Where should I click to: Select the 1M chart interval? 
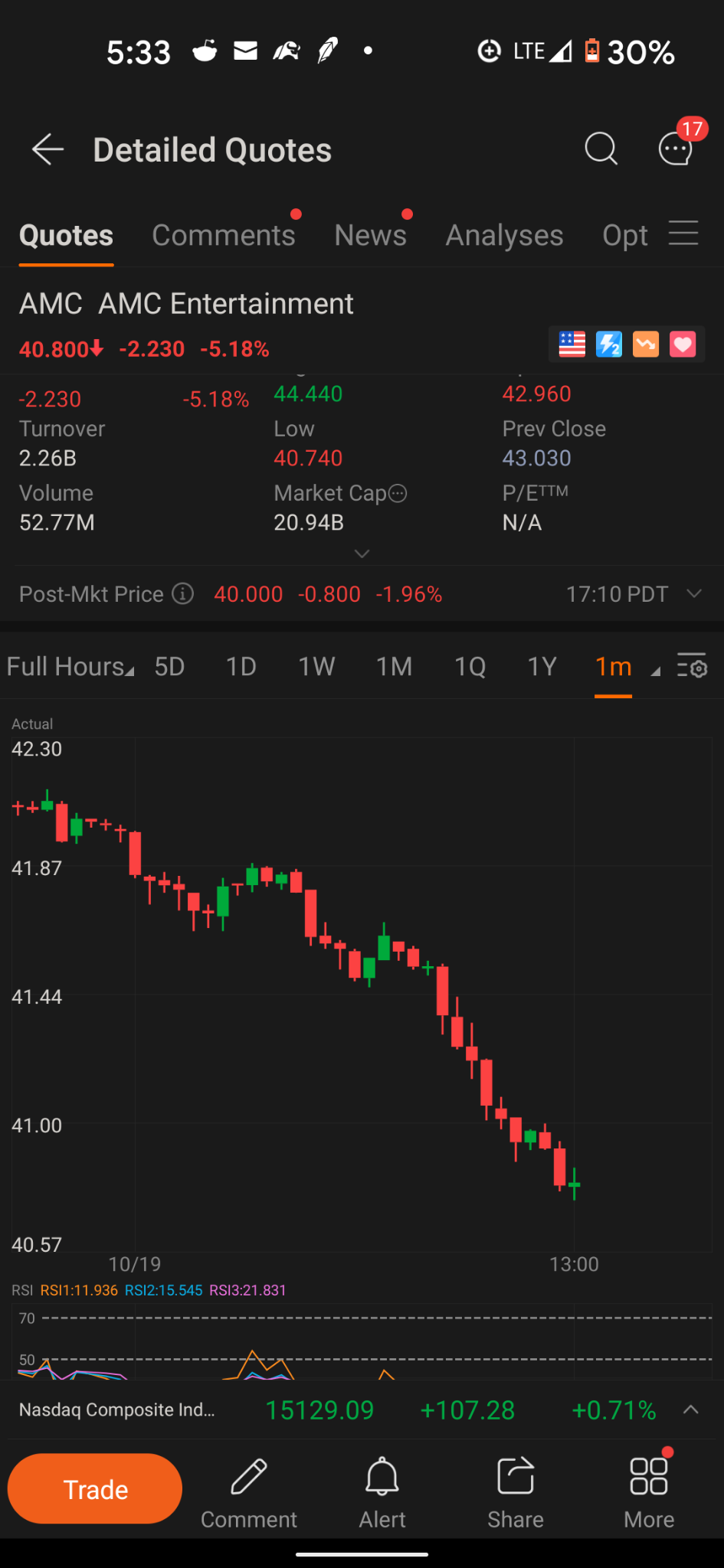pyautogui.click(x=395, y=666)
